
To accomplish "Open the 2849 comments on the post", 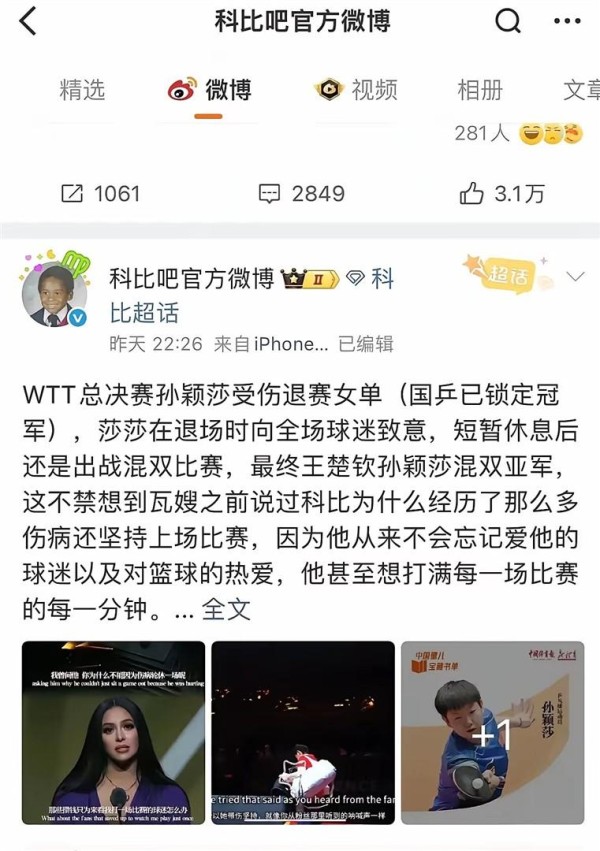I will click(301, 193).
